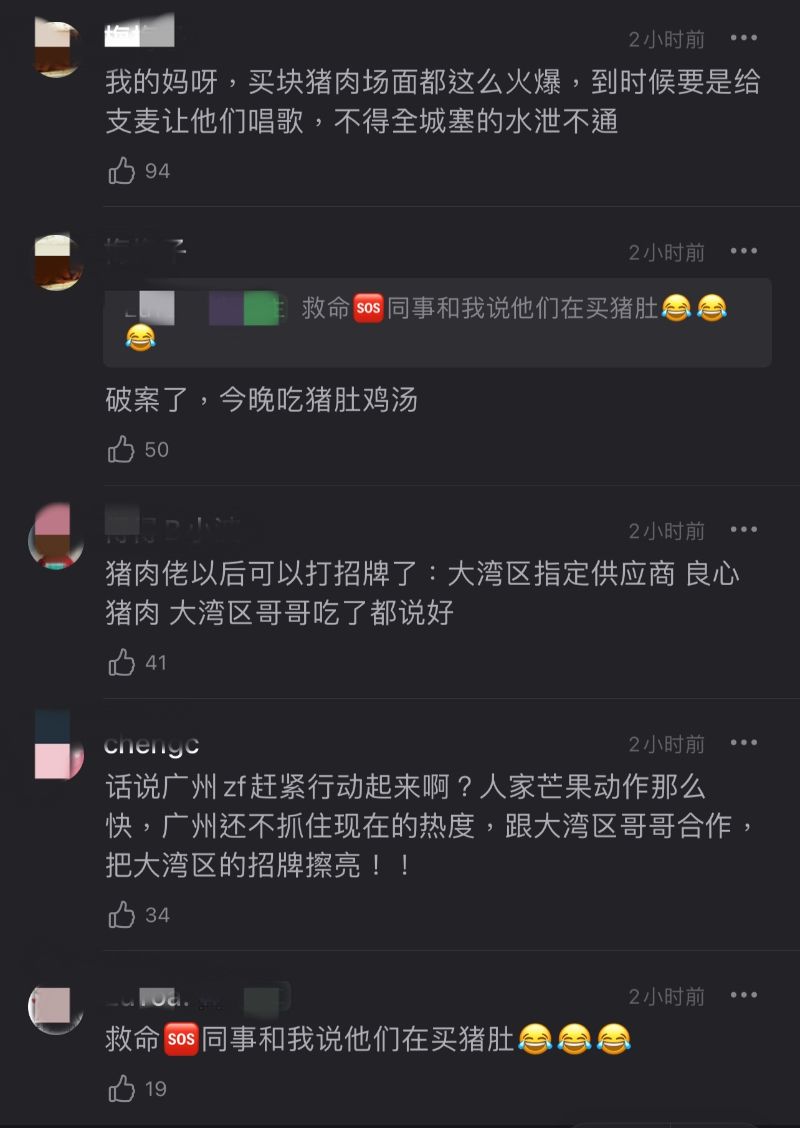Open more options for the 猪肉佬 comment
The image size is (800, 1128).
point(744,530)
